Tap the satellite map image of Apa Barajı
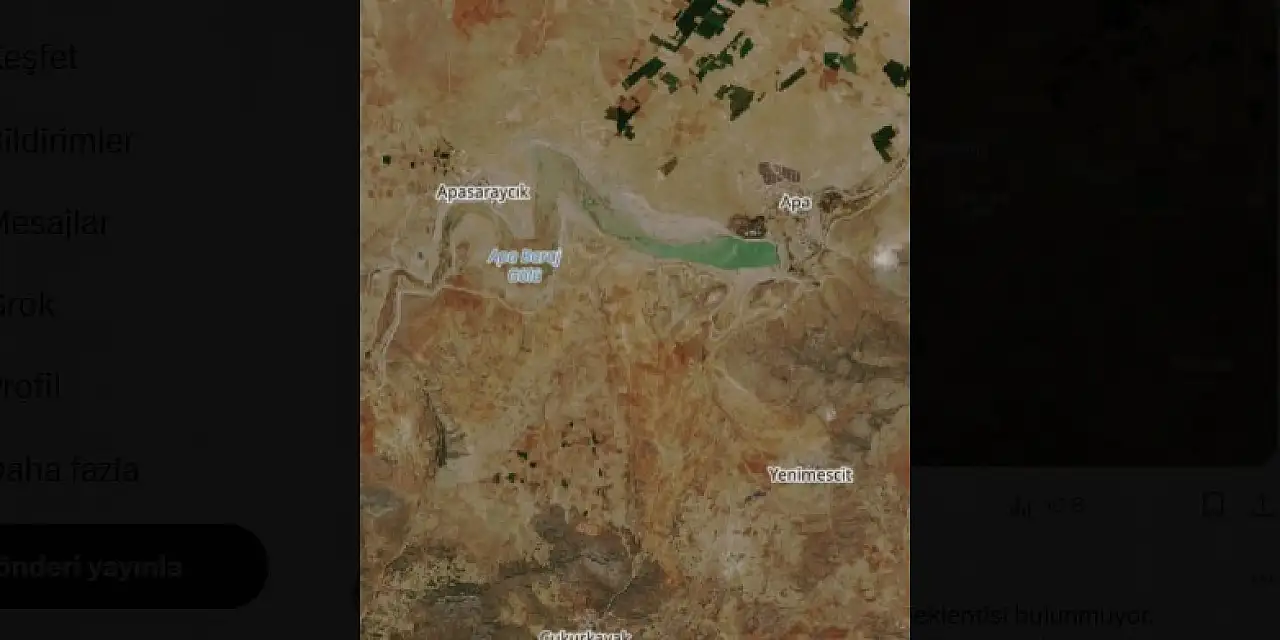The height and width of the screenshot is (640, 1280). pyautogui.click(x=634, y=320)
